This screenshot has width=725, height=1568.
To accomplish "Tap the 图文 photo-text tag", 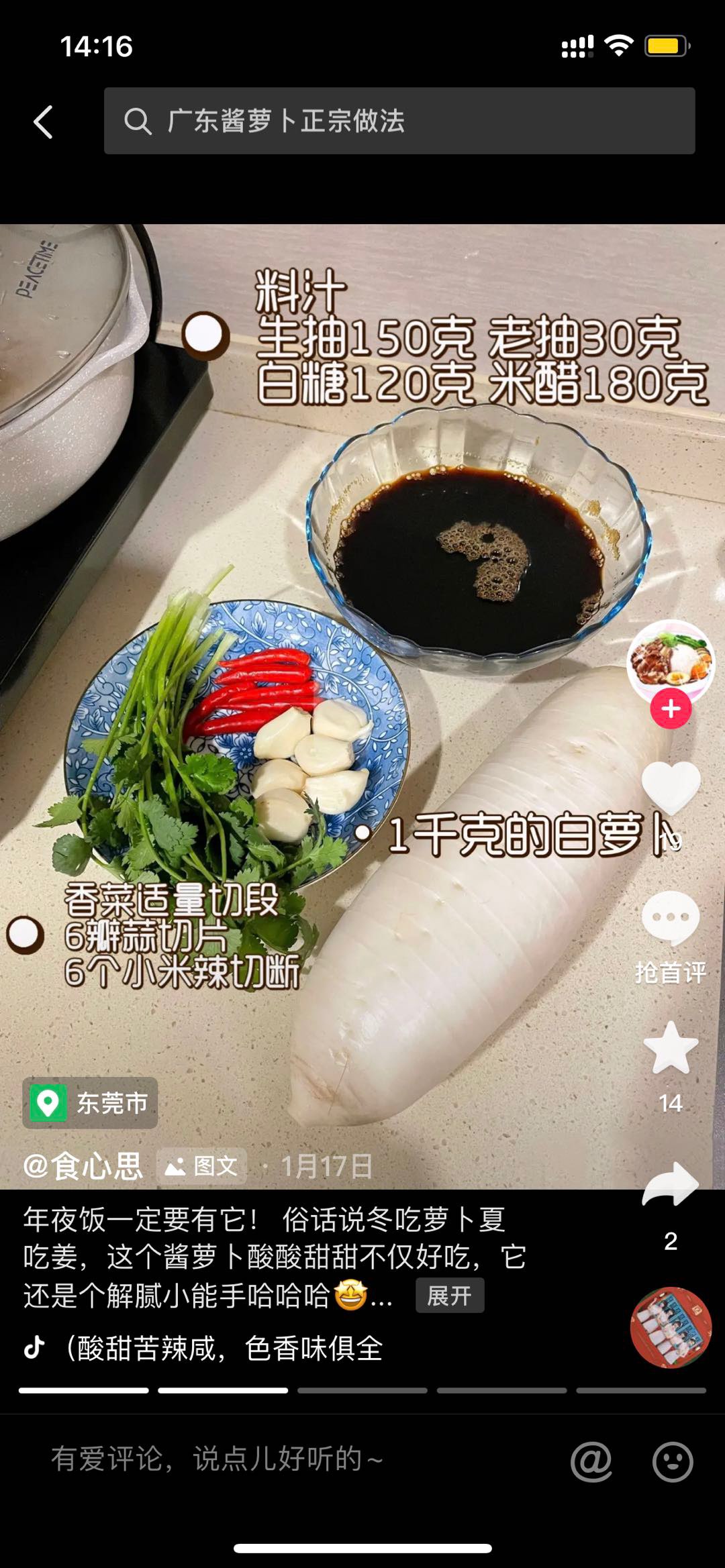I will pyautogui.click(x=202, y=1166).
